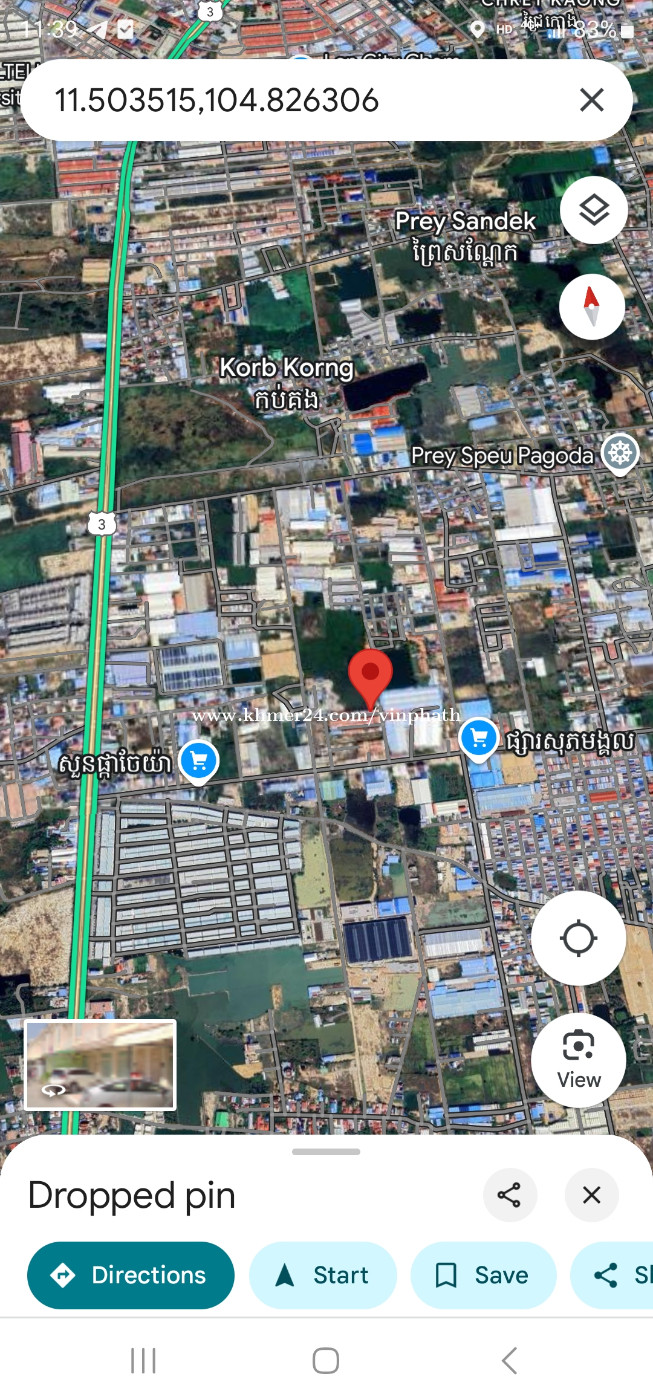
Task: Open the map layers selector
Action: (594, 210)
